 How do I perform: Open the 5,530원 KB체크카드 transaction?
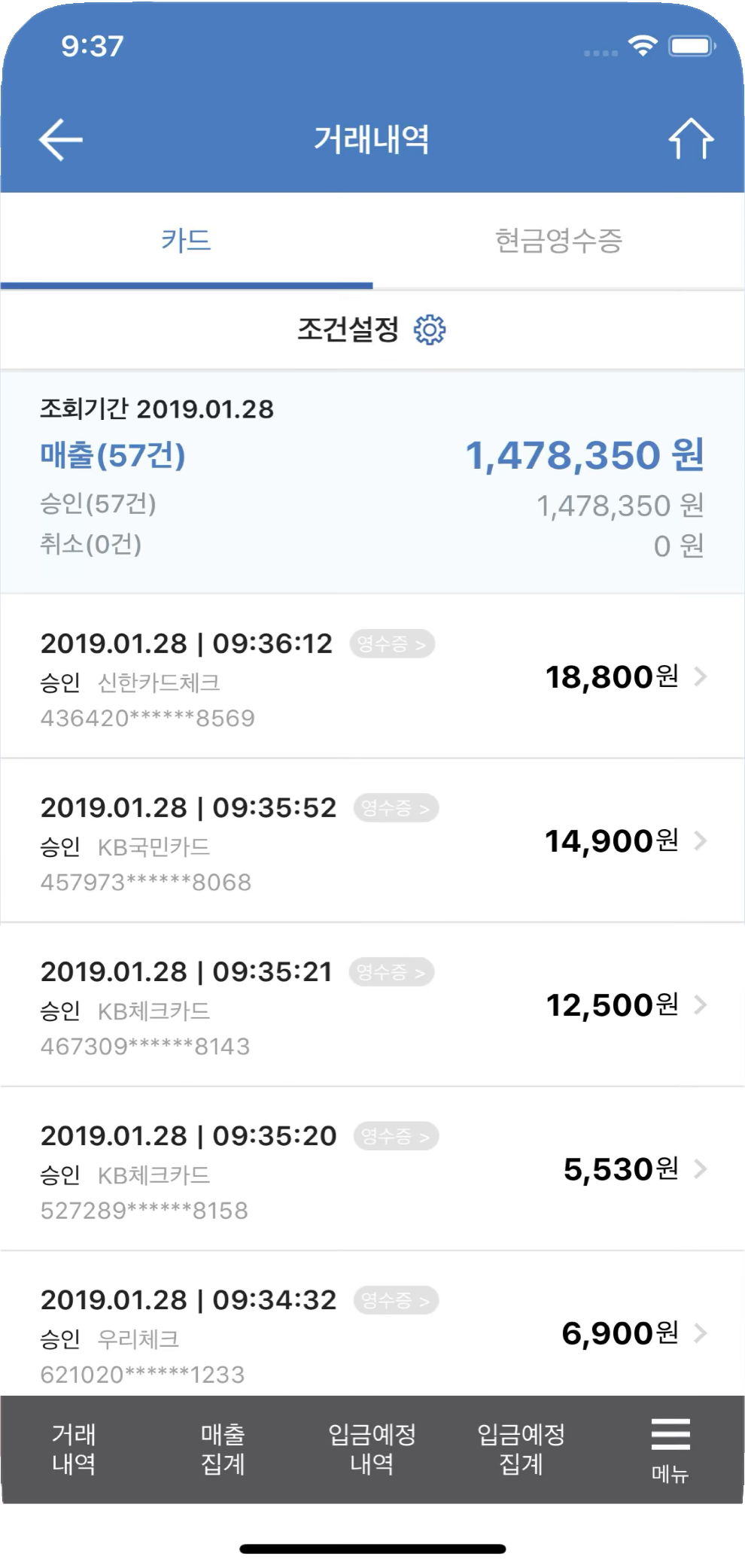(372, 1168)
